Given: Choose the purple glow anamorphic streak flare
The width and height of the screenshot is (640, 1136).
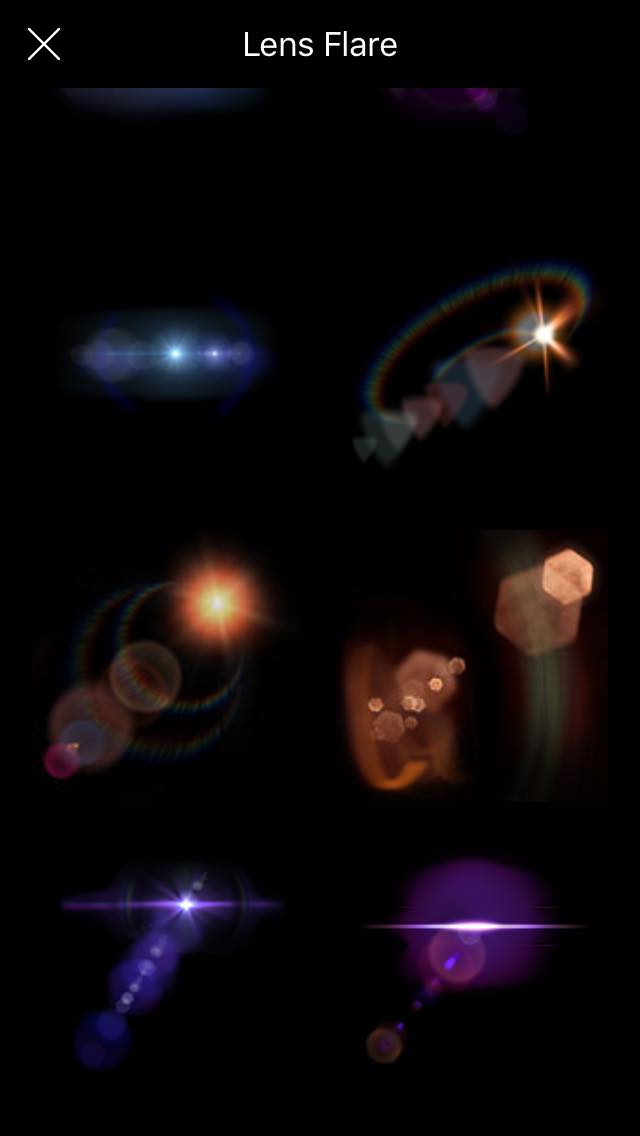Looking at the screenshot, I should pyautogui.click(x=475, y=955).
